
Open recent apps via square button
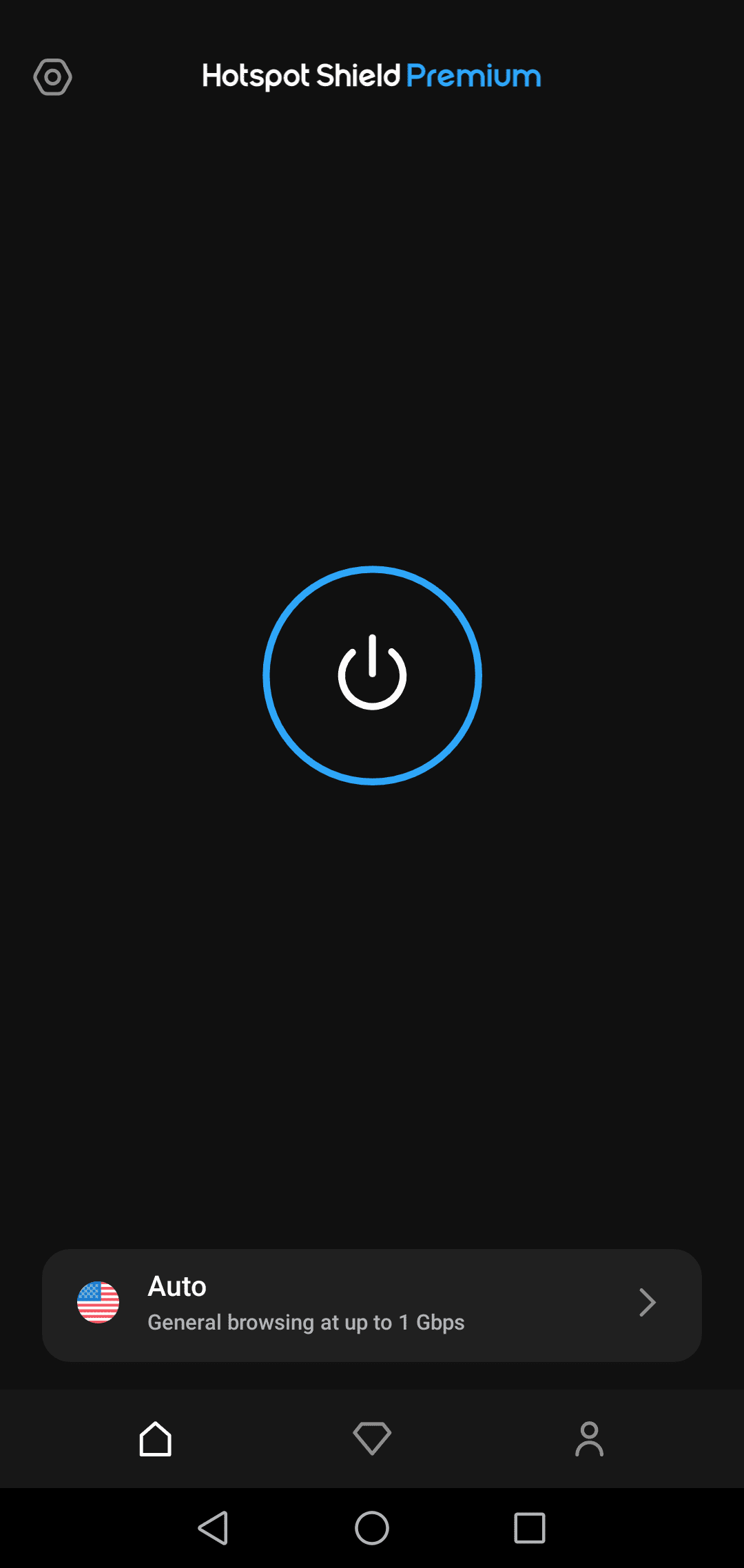pos(530,1528)
